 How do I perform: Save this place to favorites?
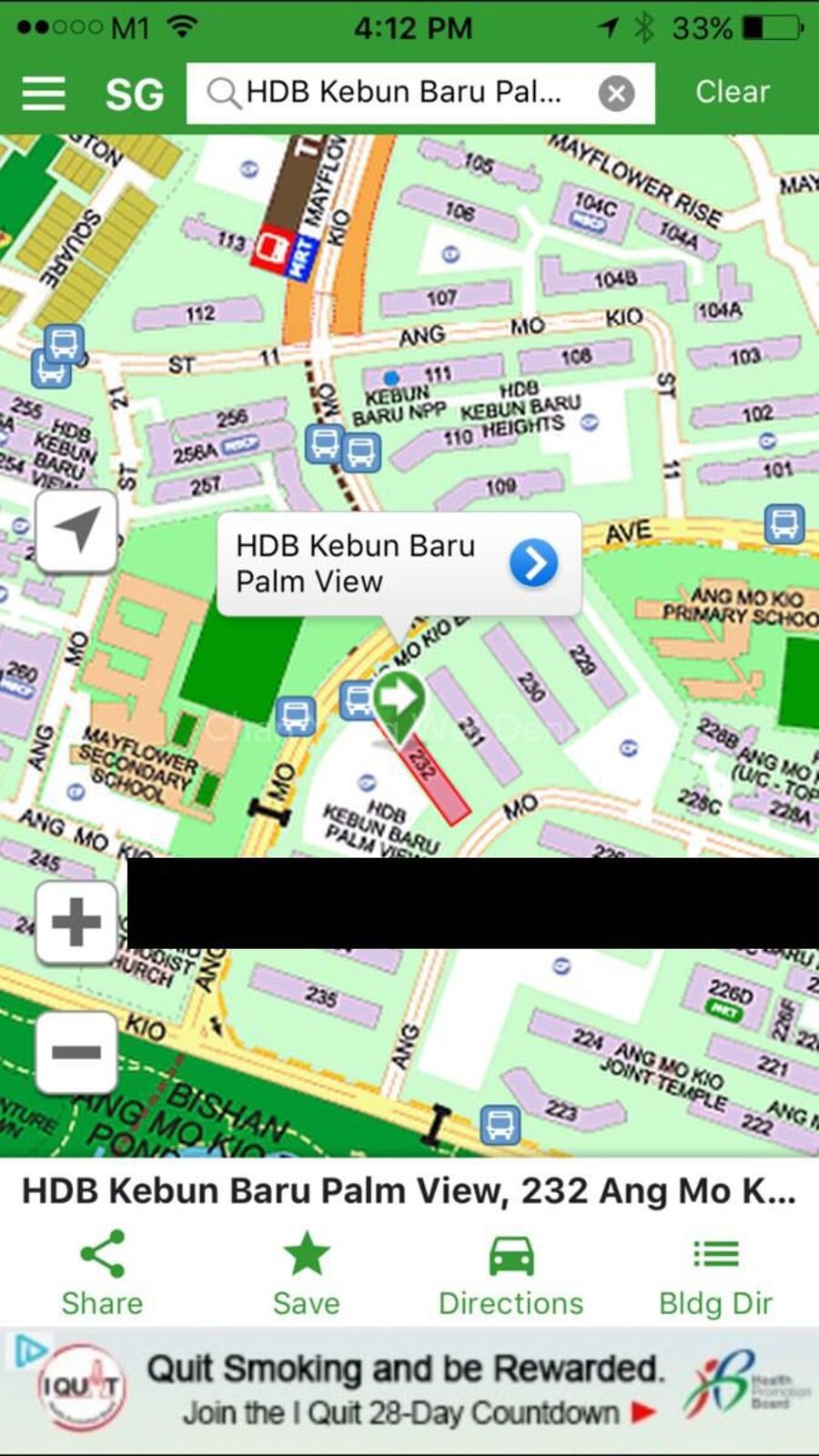point(307,1273)
